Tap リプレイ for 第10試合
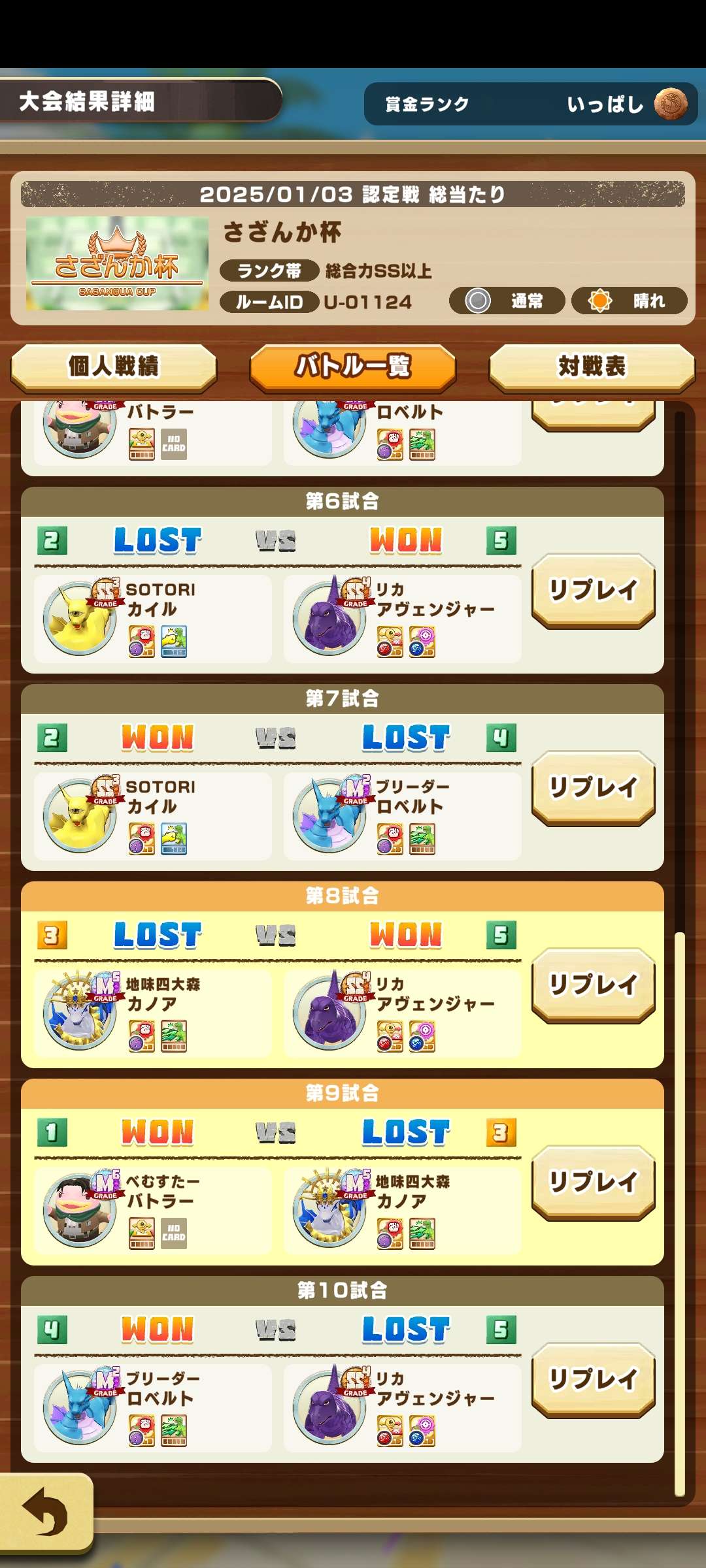Screen dimensions: 706x1568 (593, 1379)
